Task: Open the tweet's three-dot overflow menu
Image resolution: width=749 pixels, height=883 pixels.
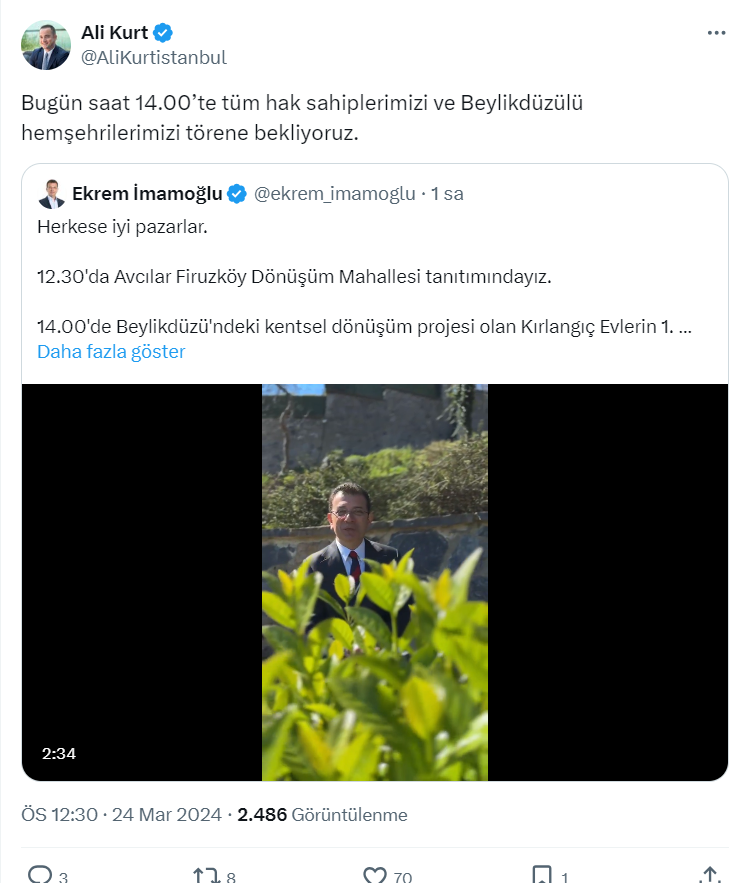Action: point(716,33)
